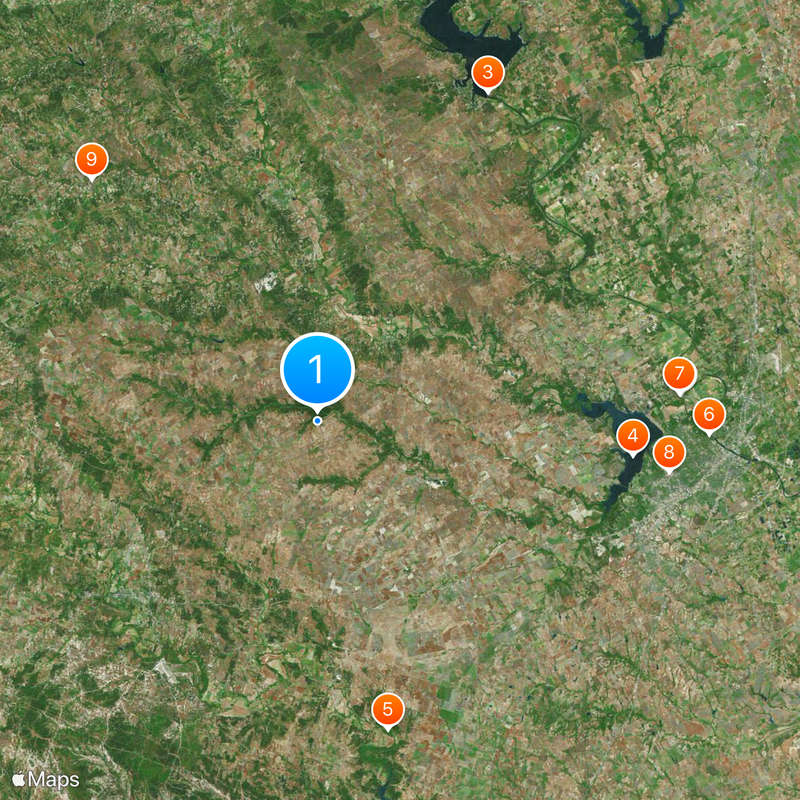
Task: Open map pin number 8
Action: pos(669,452)
